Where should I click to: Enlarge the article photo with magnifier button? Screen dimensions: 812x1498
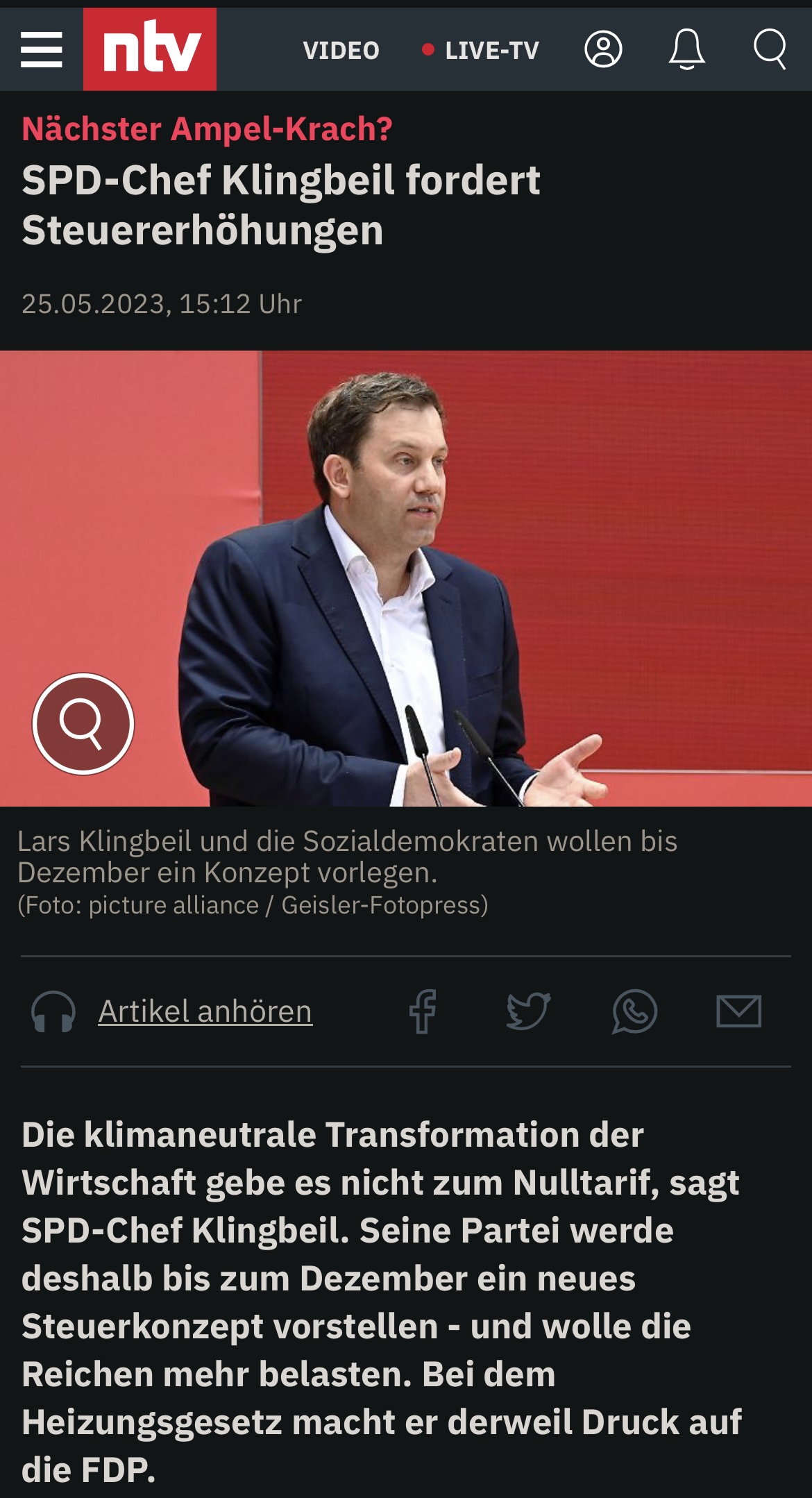pos(83,724)
